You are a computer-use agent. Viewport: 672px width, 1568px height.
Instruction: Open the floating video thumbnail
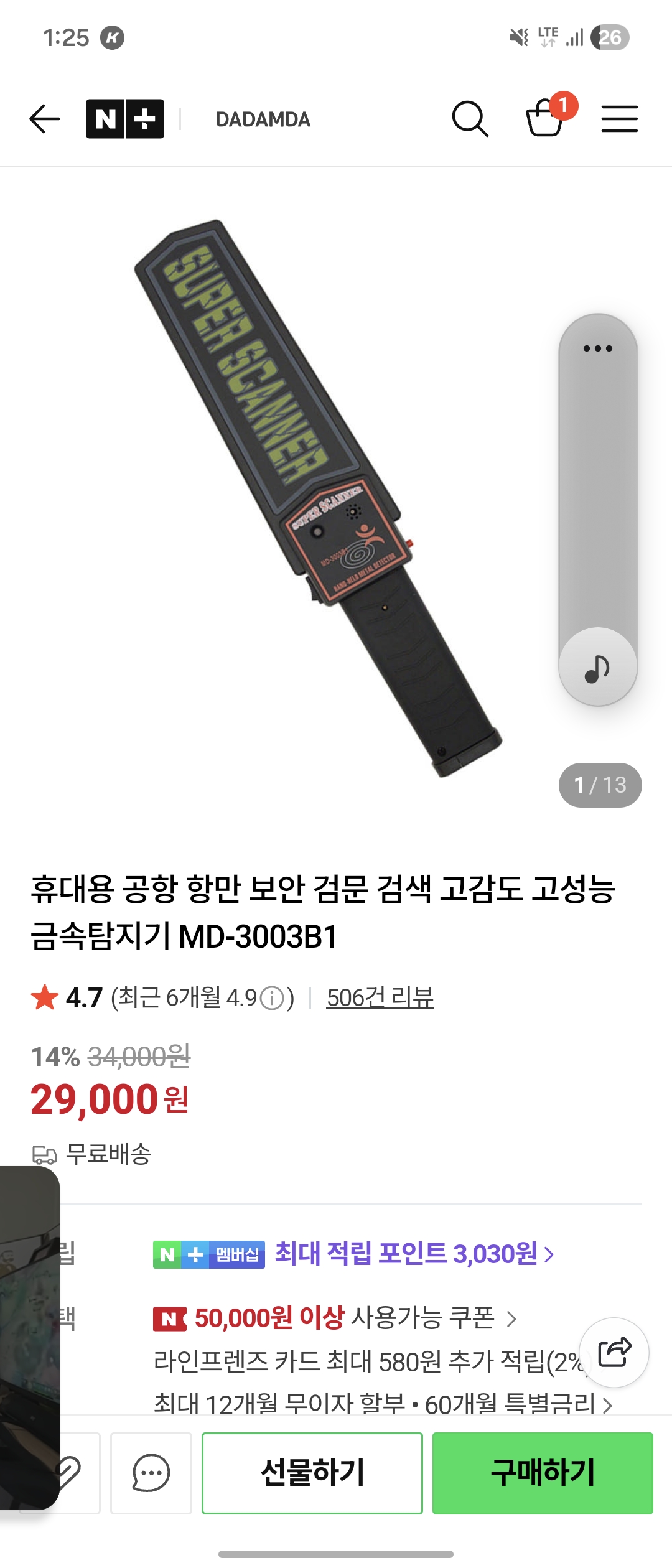pyautogui.click(x=28, y=1338)
